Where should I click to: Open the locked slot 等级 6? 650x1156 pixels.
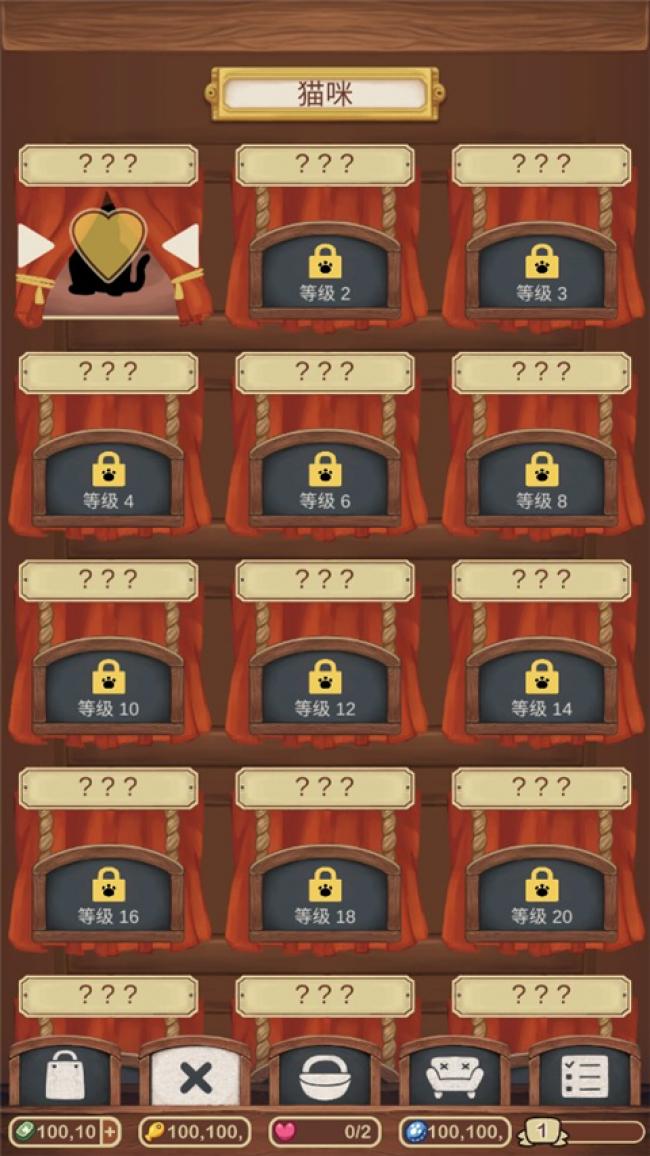point(325,478)
